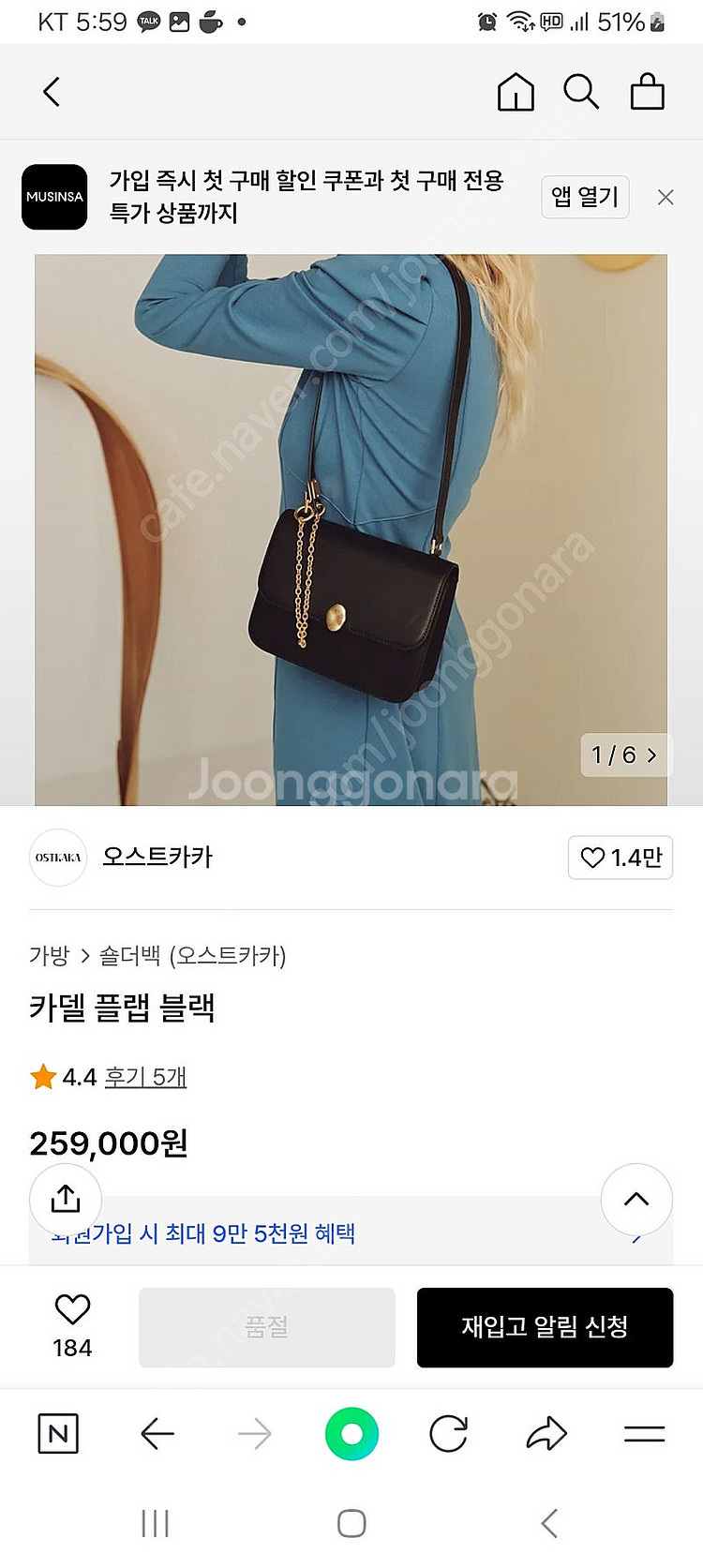703x1568 pixels.
Task: Open 숄더백 (오스트카카) breadcrumb
Action: (192, 955)
